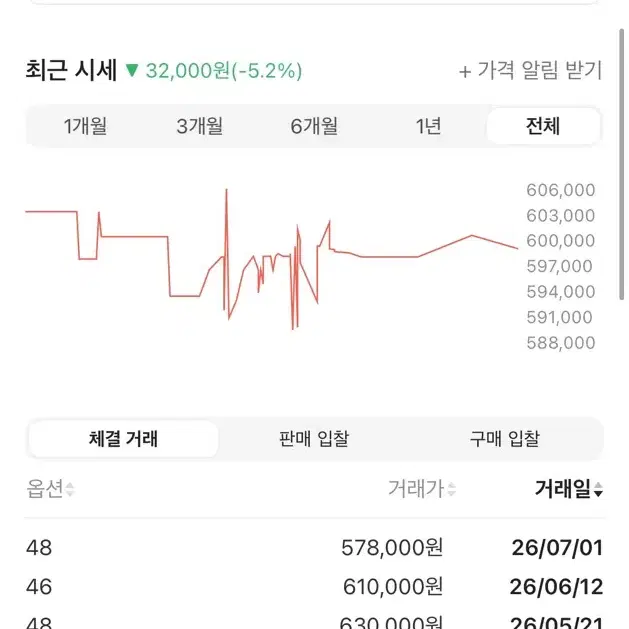Image resolution: width=629 pixels, height=629 pixels.
Task: Select the 3개월 chart period
Action: pyautogui.click(x=200, y=126)
